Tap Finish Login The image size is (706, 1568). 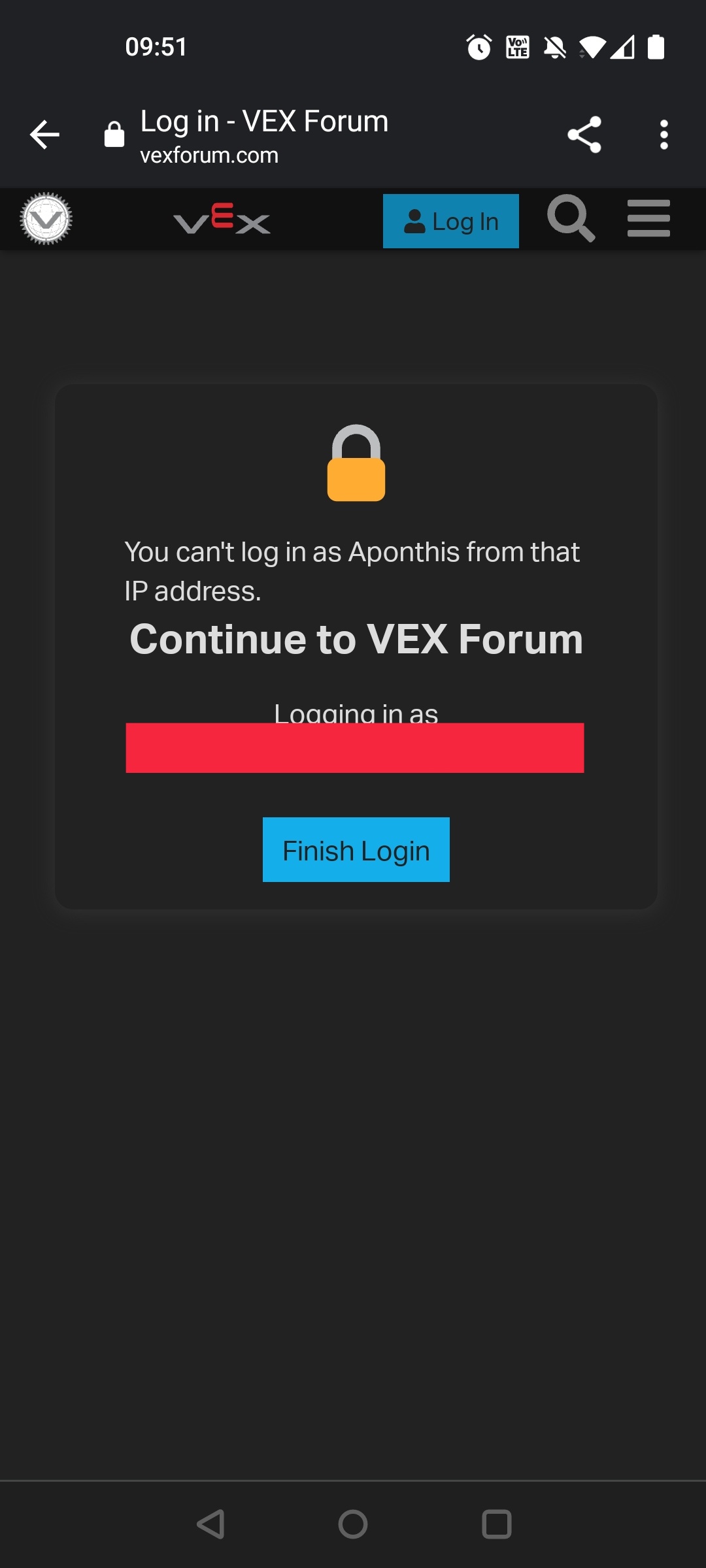[356, 849]
